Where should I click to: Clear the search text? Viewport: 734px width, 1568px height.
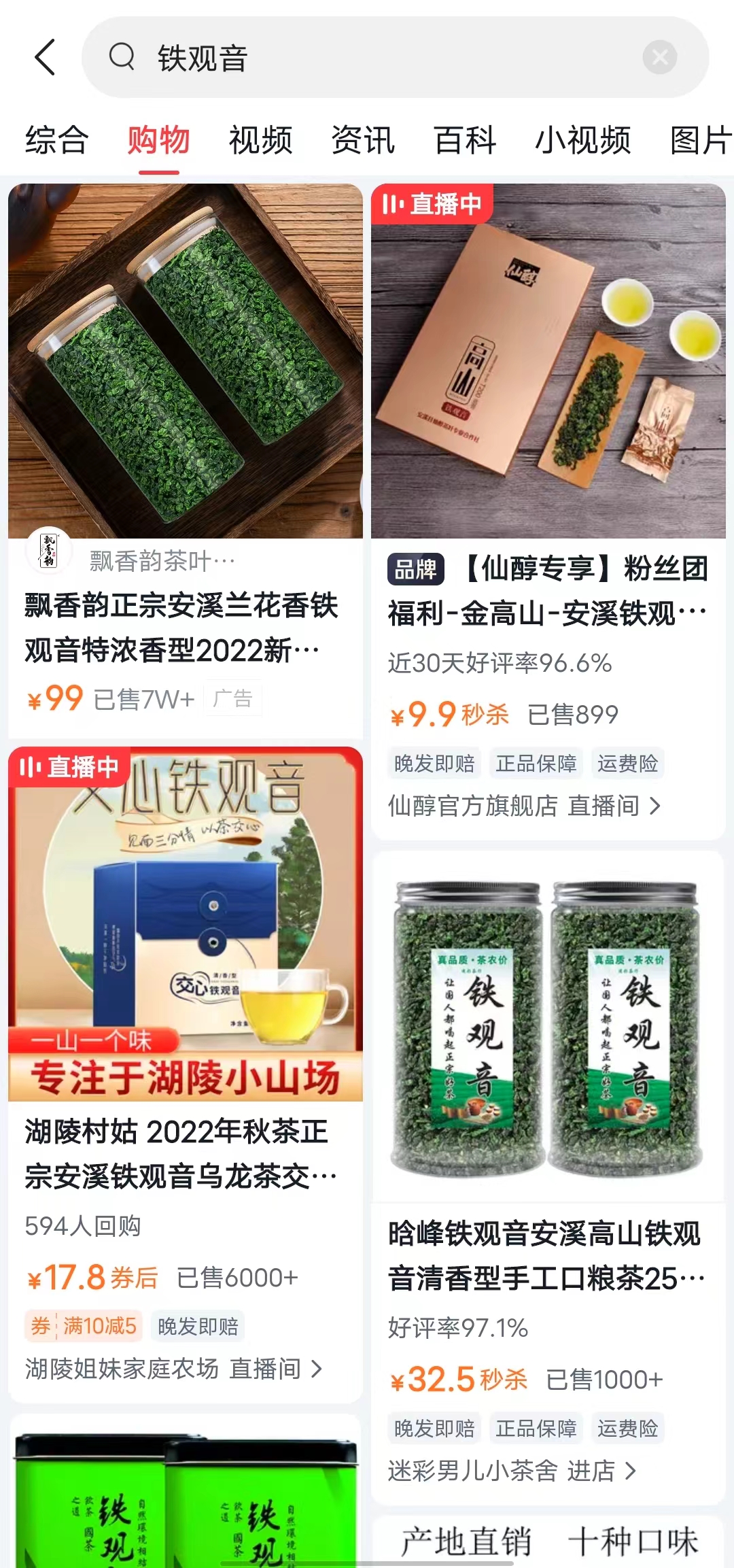(x=659, y=57)
